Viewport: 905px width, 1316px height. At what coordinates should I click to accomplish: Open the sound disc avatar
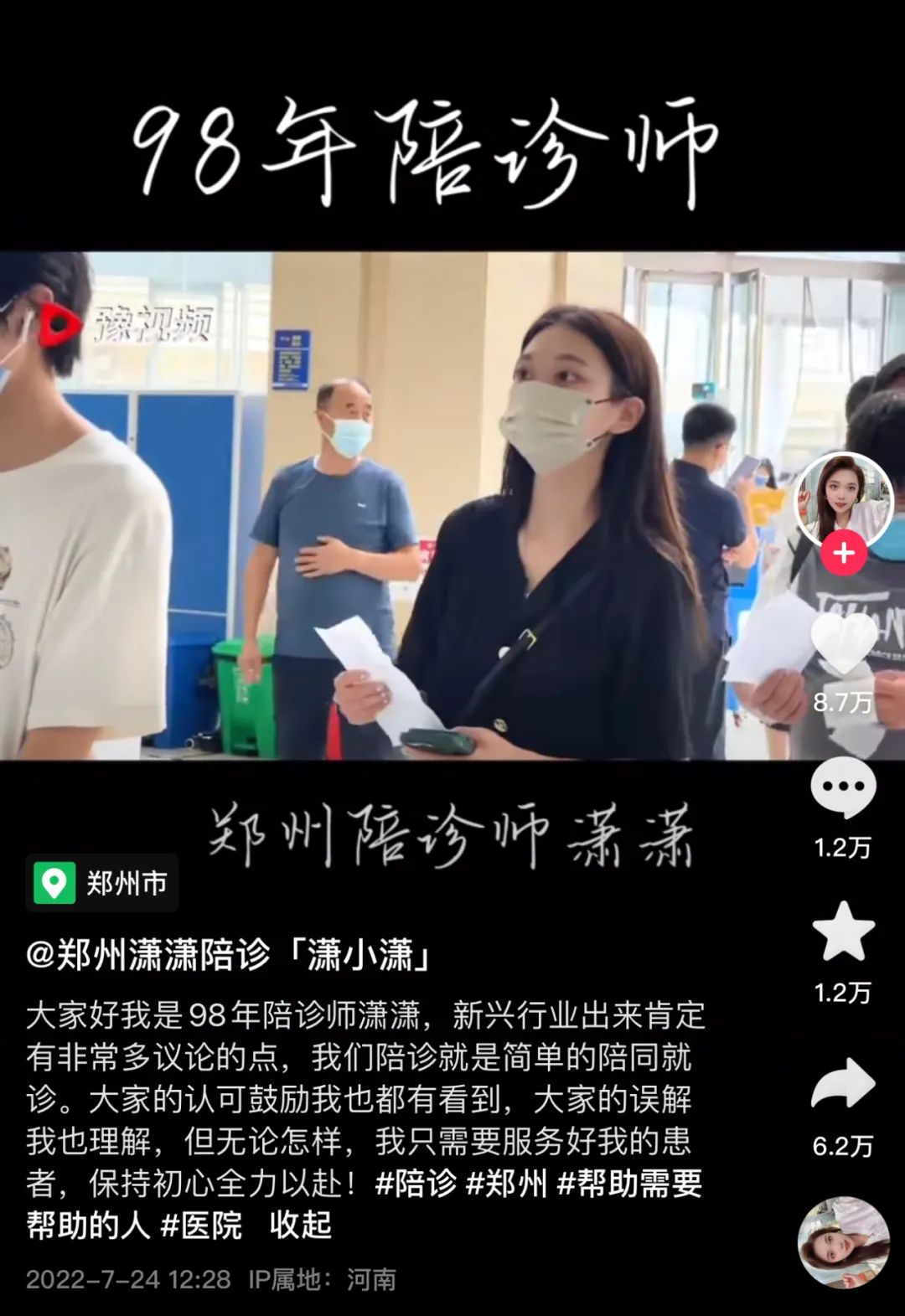pos(843,1242)
